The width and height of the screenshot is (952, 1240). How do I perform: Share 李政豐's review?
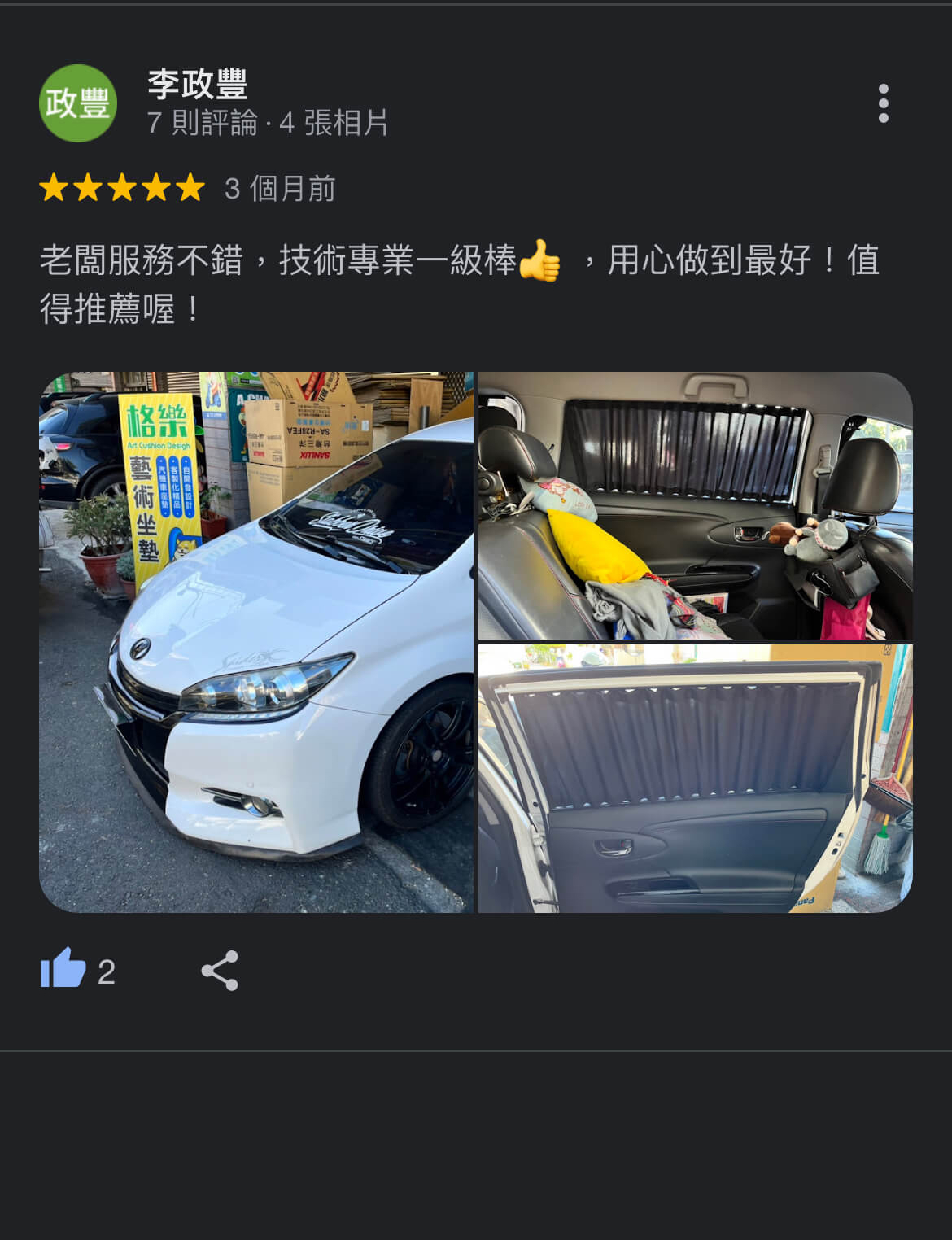220,970
